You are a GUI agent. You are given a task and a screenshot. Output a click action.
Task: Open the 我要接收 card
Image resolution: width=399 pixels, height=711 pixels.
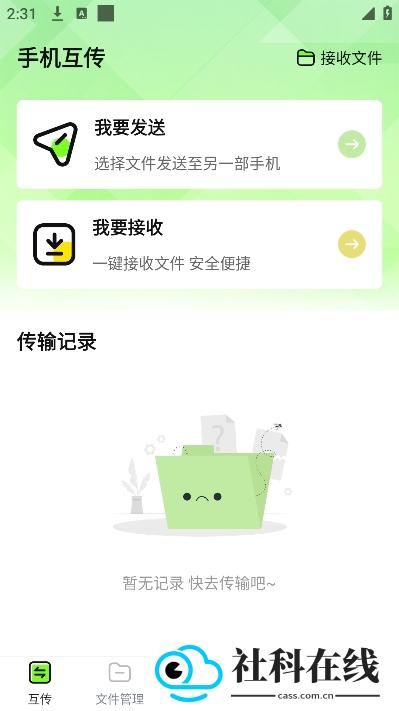click(200, 244)
